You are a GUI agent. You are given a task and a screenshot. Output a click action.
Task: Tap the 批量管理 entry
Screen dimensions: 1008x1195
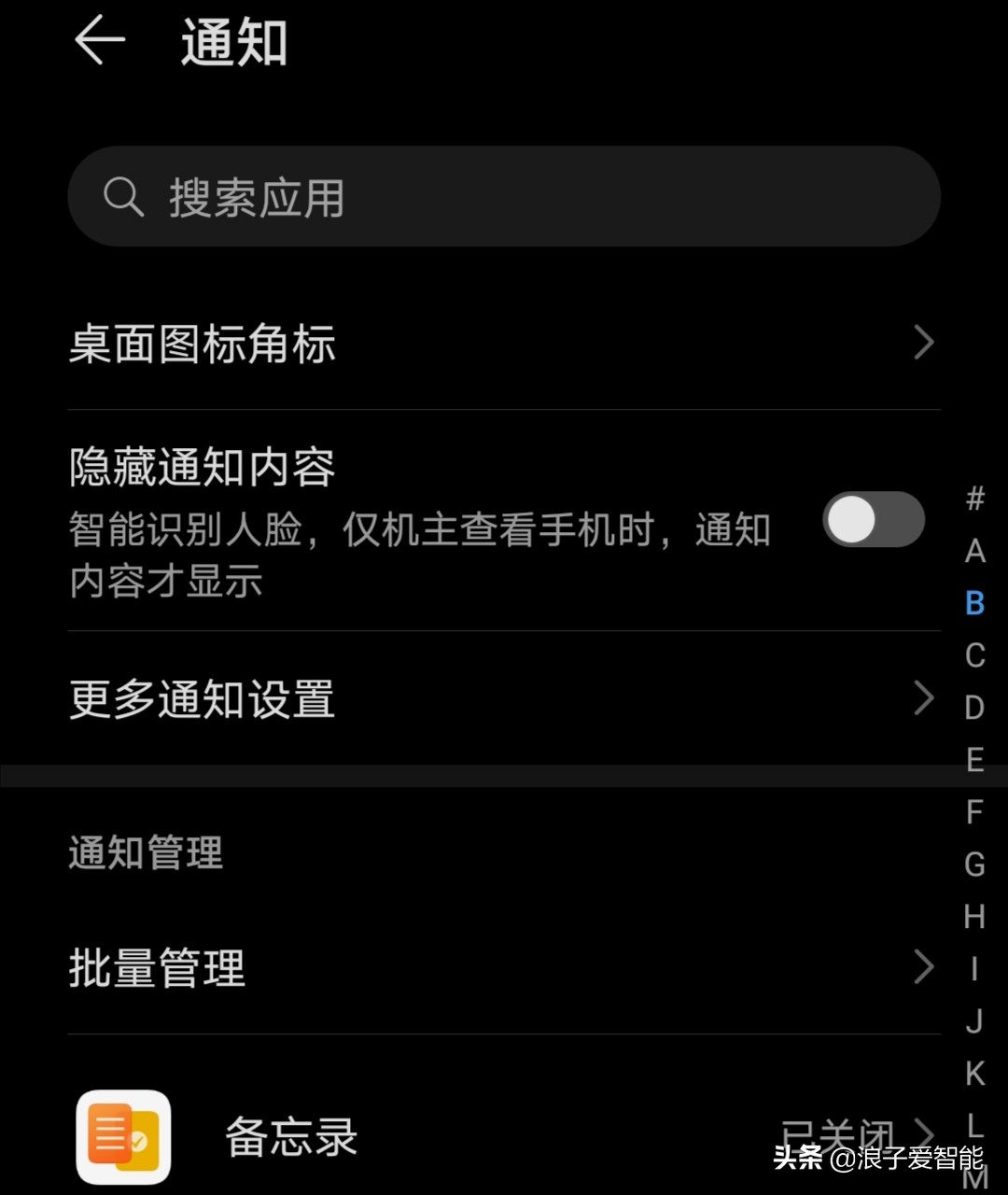click(155, 967)
